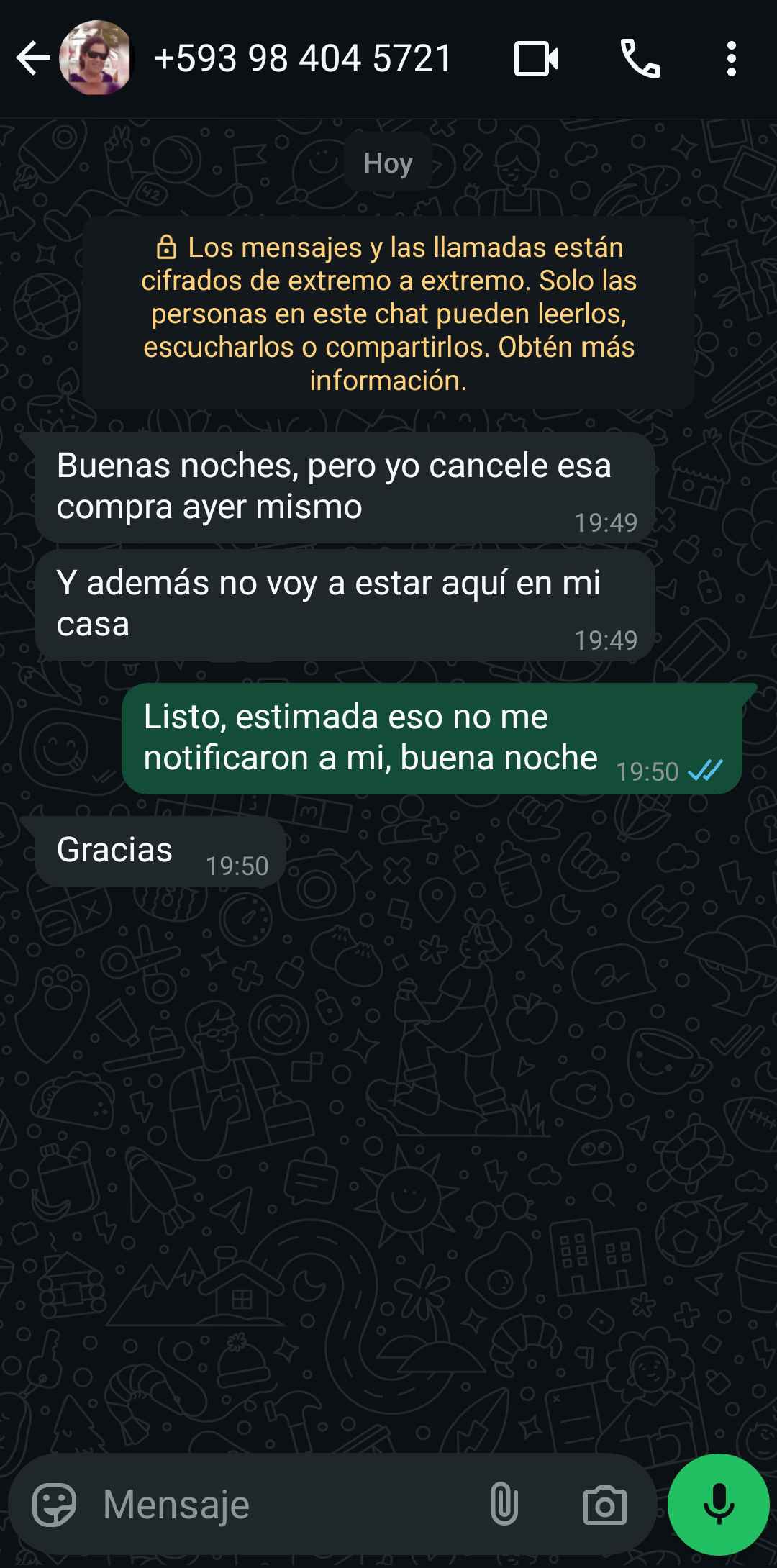Start a video call

(536, 58)
